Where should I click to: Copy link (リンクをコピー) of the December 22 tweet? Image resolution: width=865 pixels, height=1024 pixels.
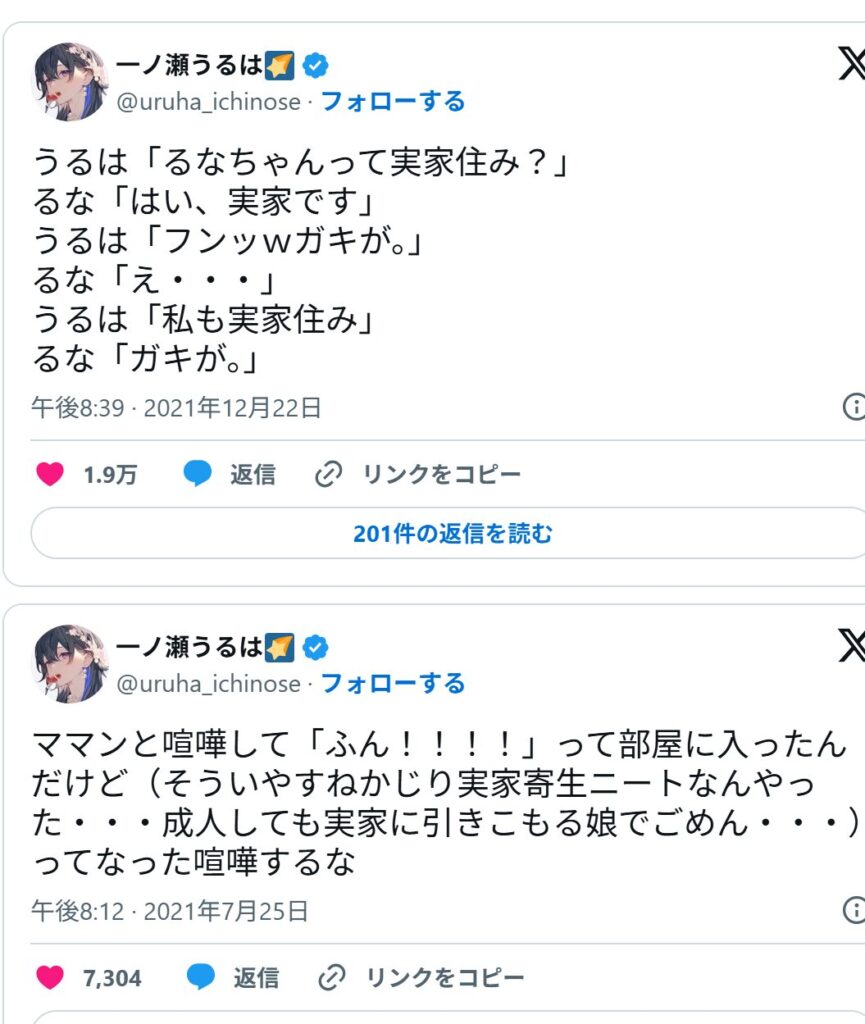417,474
